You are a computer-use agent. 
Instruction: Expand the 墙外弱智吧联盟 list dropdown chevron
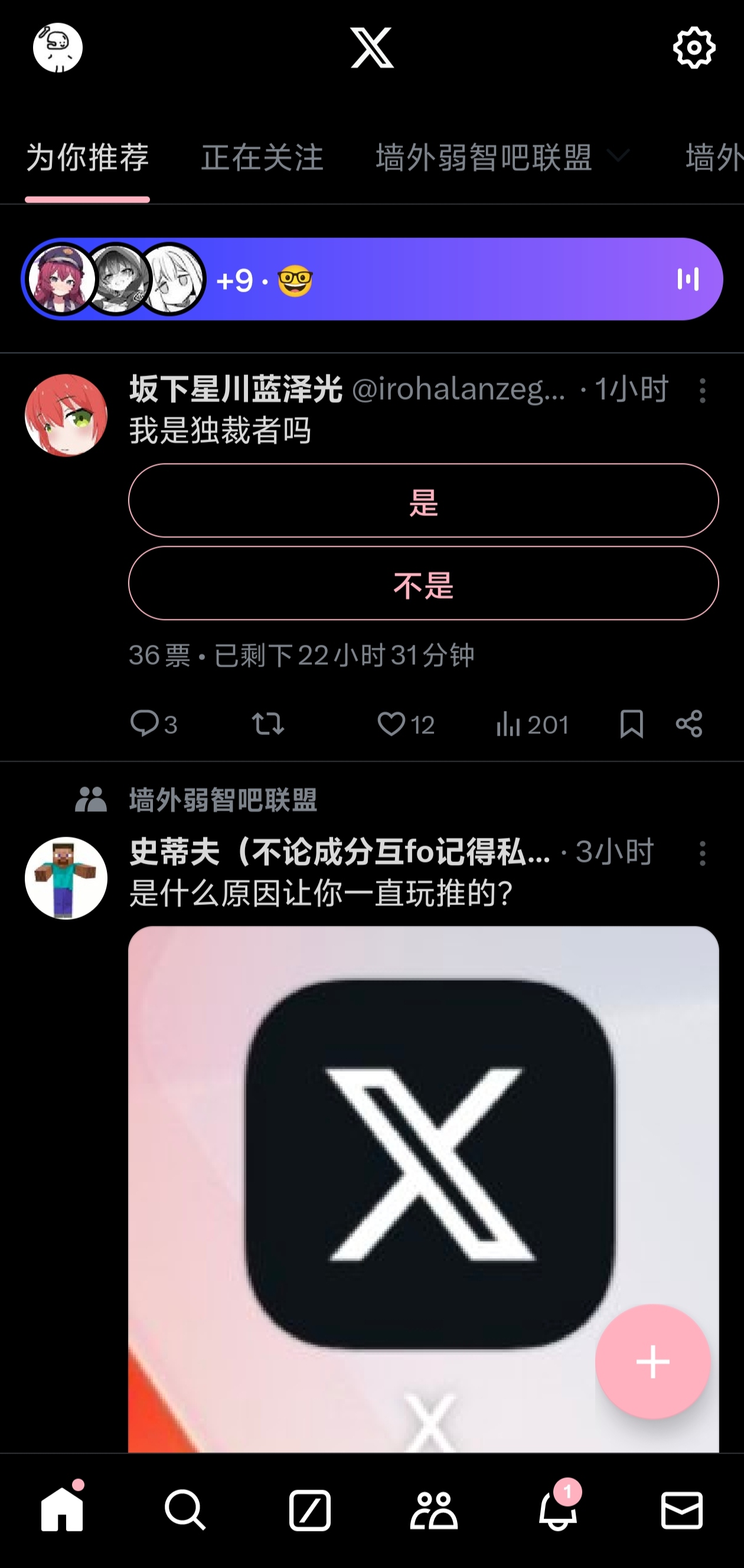click(x=619, y=157)
